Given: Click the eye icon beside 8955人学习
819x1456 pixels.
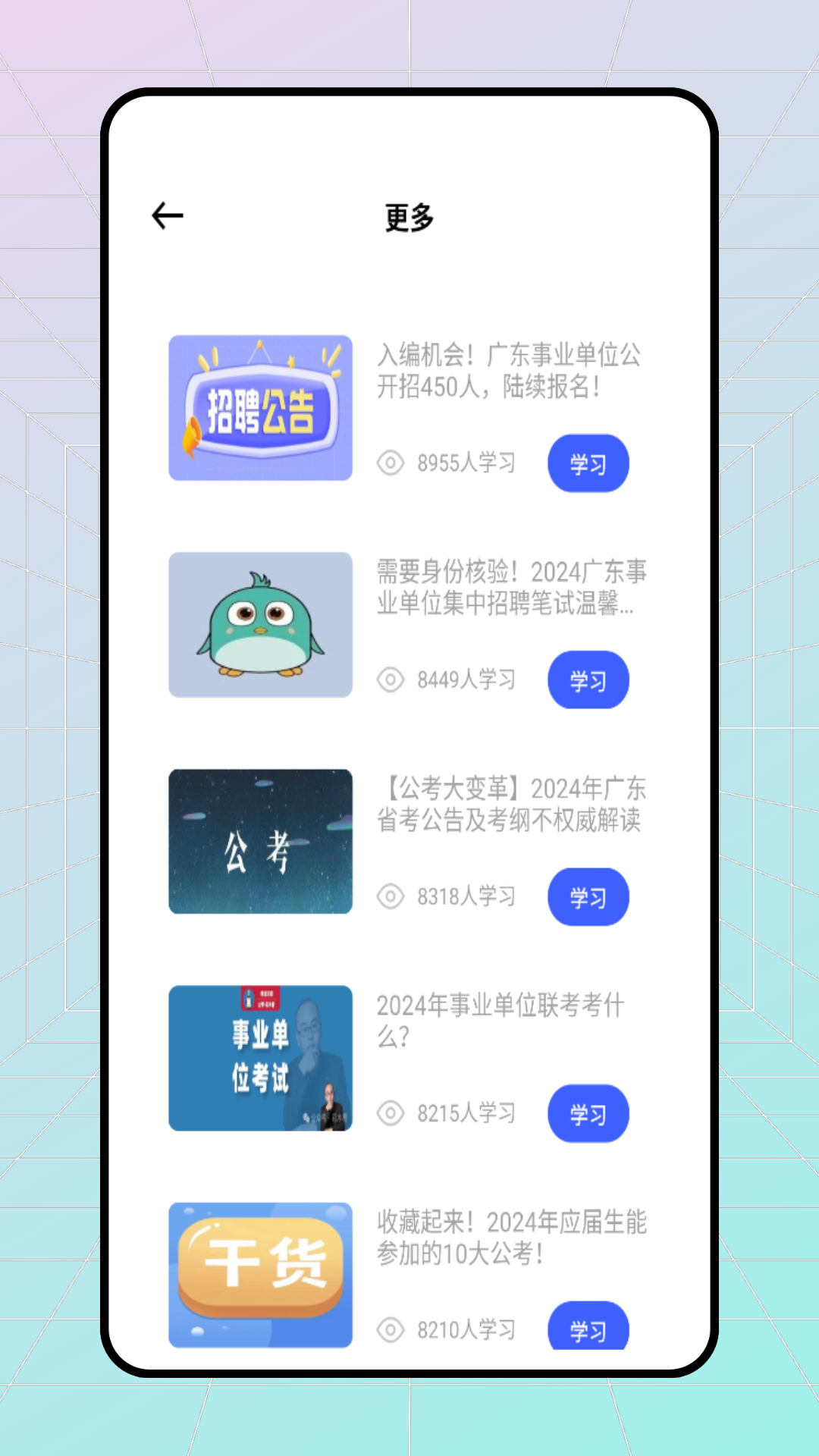Looking at the screenshot, I should click(x=391, y=463).
